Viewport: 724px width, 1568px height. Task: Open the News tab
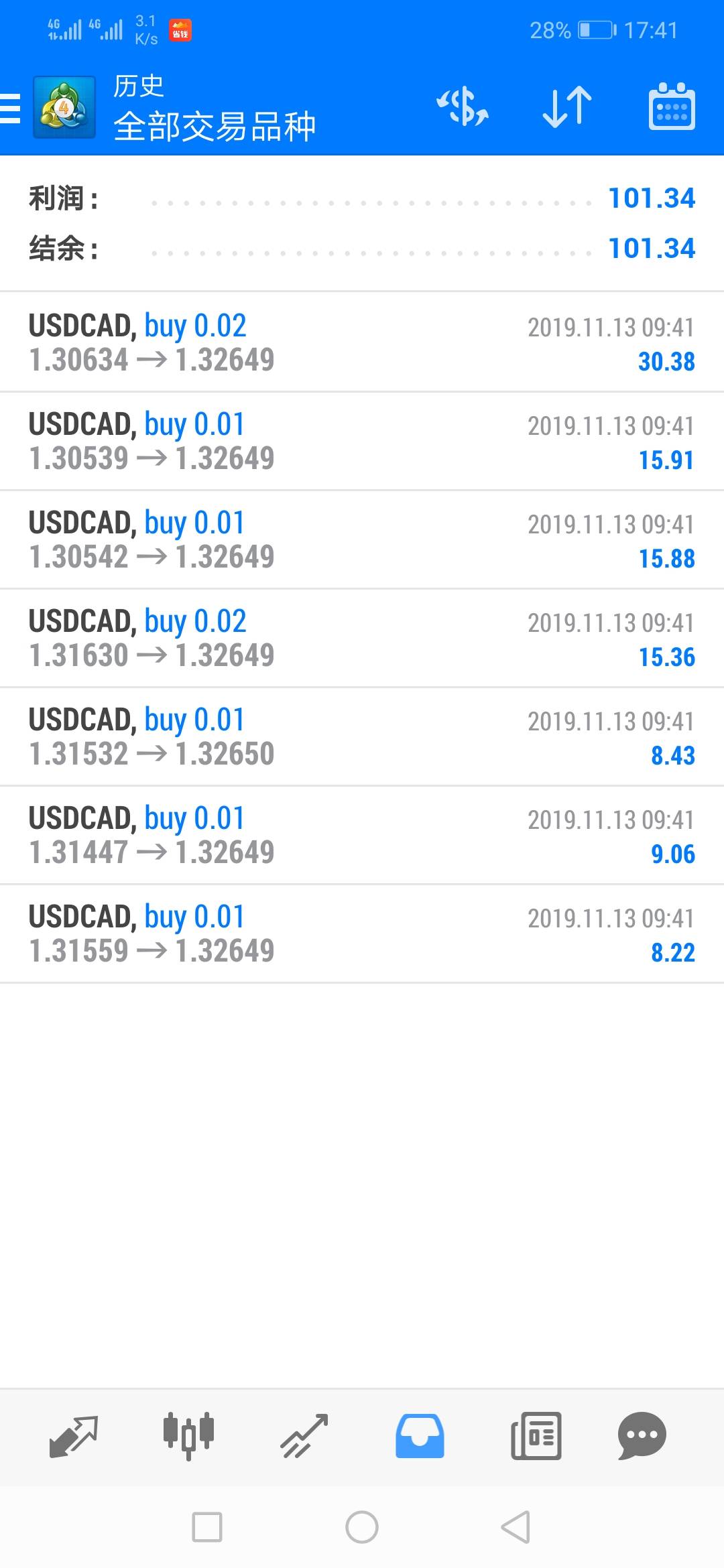(x=536, y=1435)
